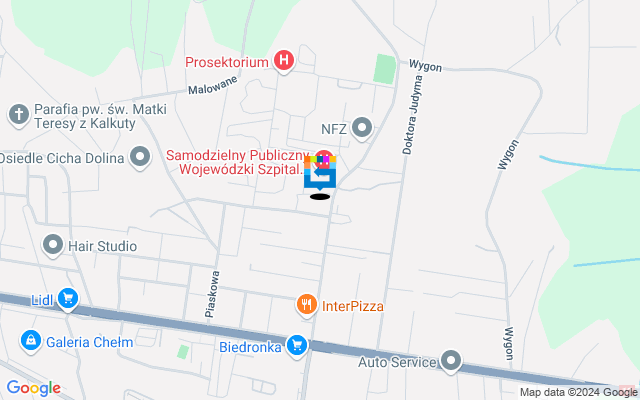Open the Galeria Chełm marker
The height and width of the screenshot is (400, 640).
pos(31,341)
